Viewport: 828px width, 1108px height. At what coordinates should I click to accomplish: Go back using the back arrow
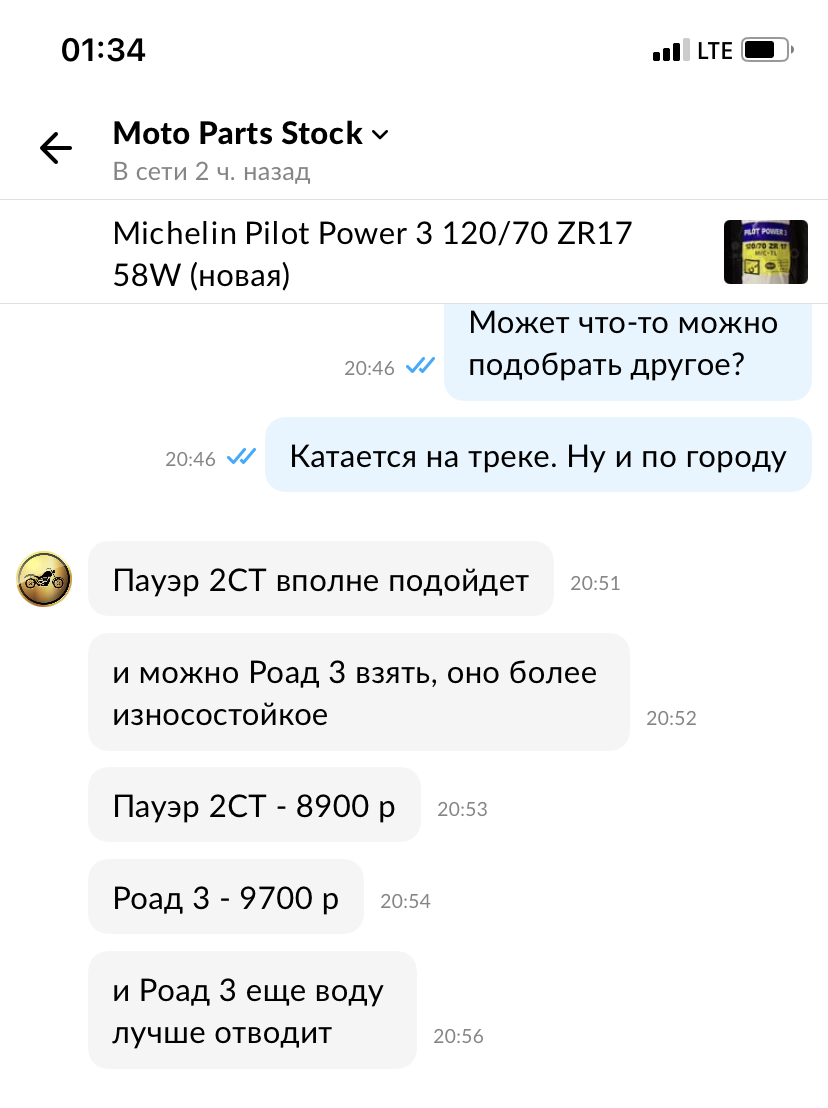point(56,149)
